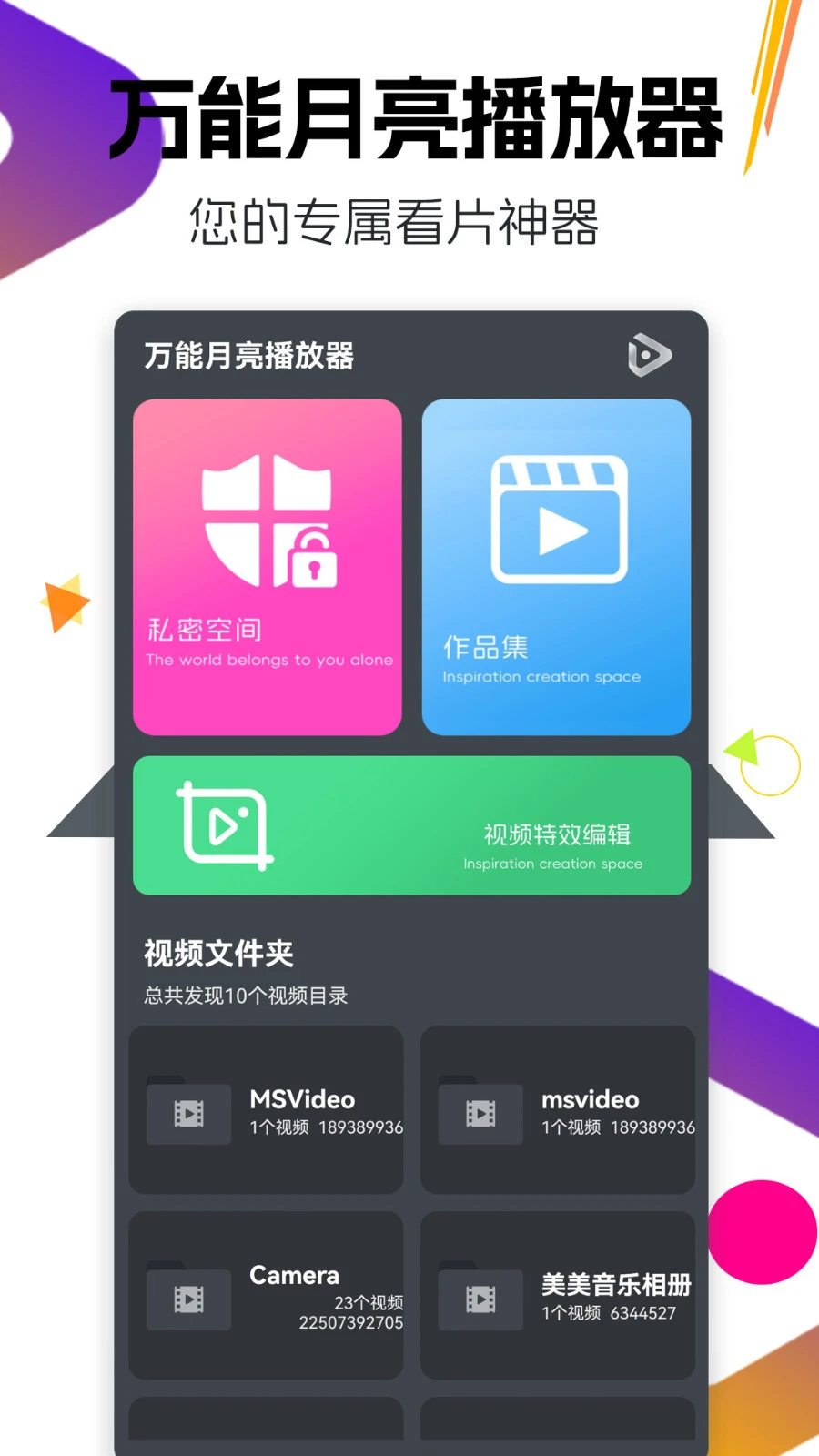819x1456 pixels.
Task: Click the video count text showing 10 directories
Action: 248,996
